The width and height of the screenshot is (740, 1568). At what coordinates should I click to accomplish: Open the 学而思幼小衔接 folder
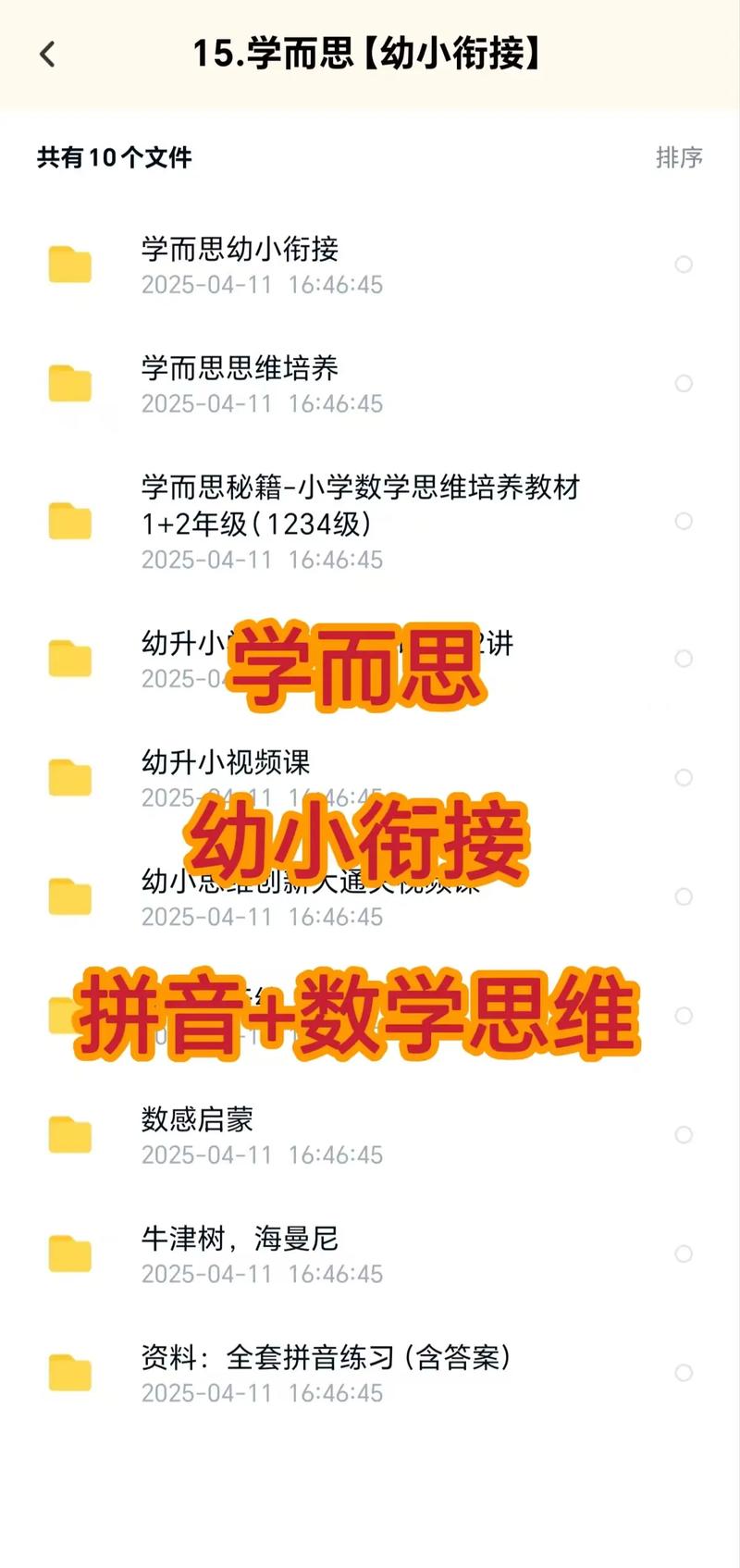tap(370, 265)
